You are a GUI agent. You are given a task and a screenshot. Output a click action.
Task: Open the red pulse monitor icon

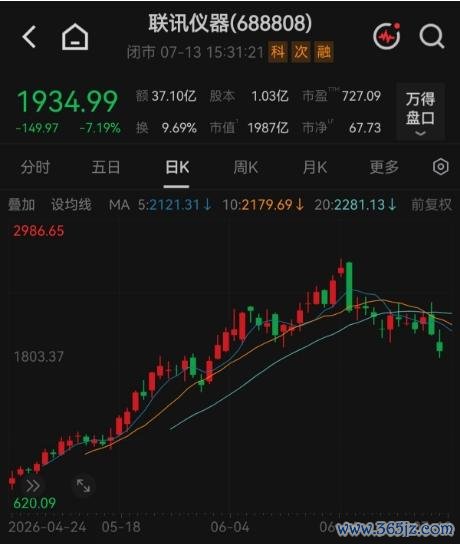[x=387, y=36]
